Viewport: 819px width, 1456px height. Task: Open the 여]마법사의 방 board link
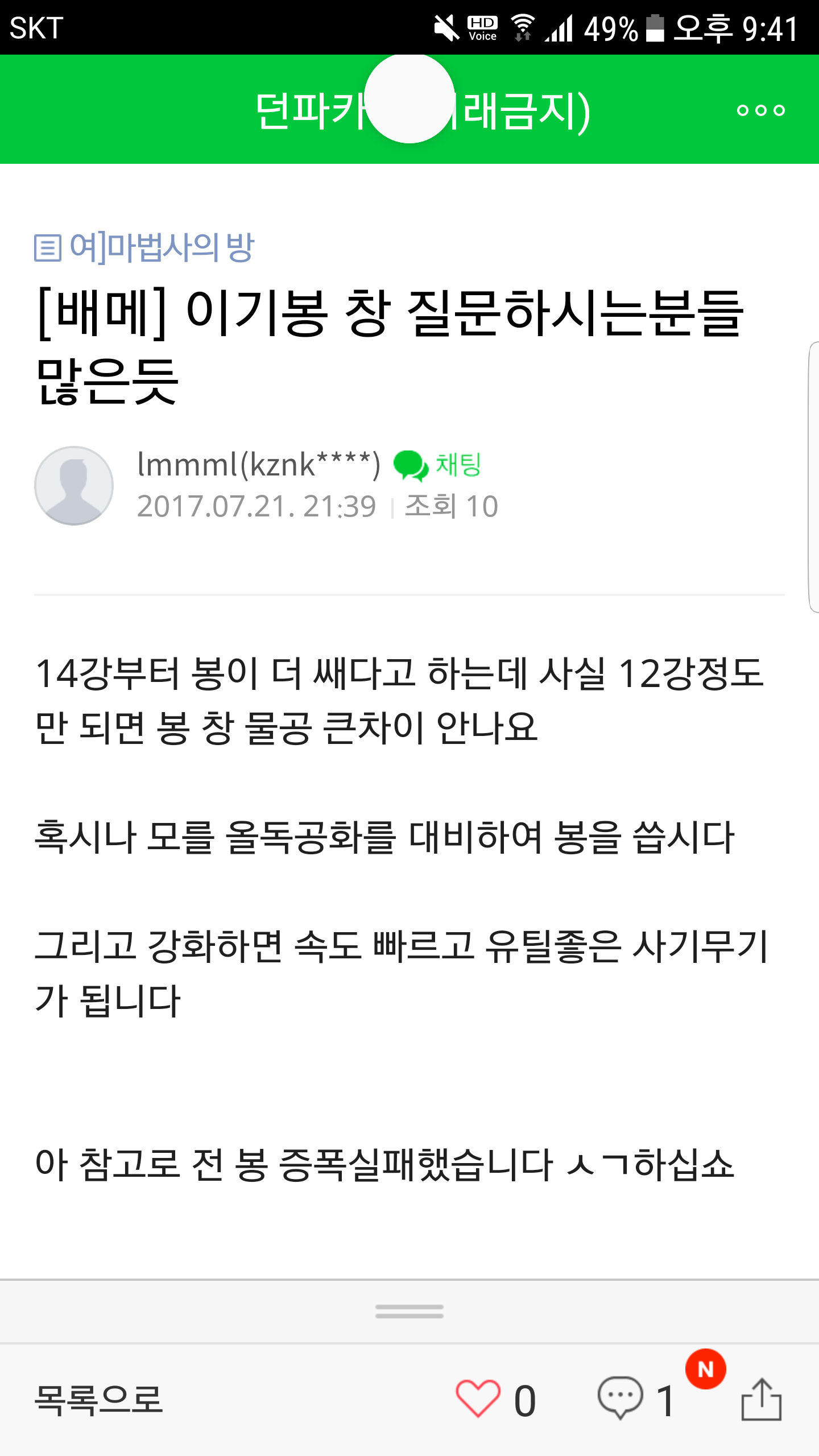(x=144, y=247)
